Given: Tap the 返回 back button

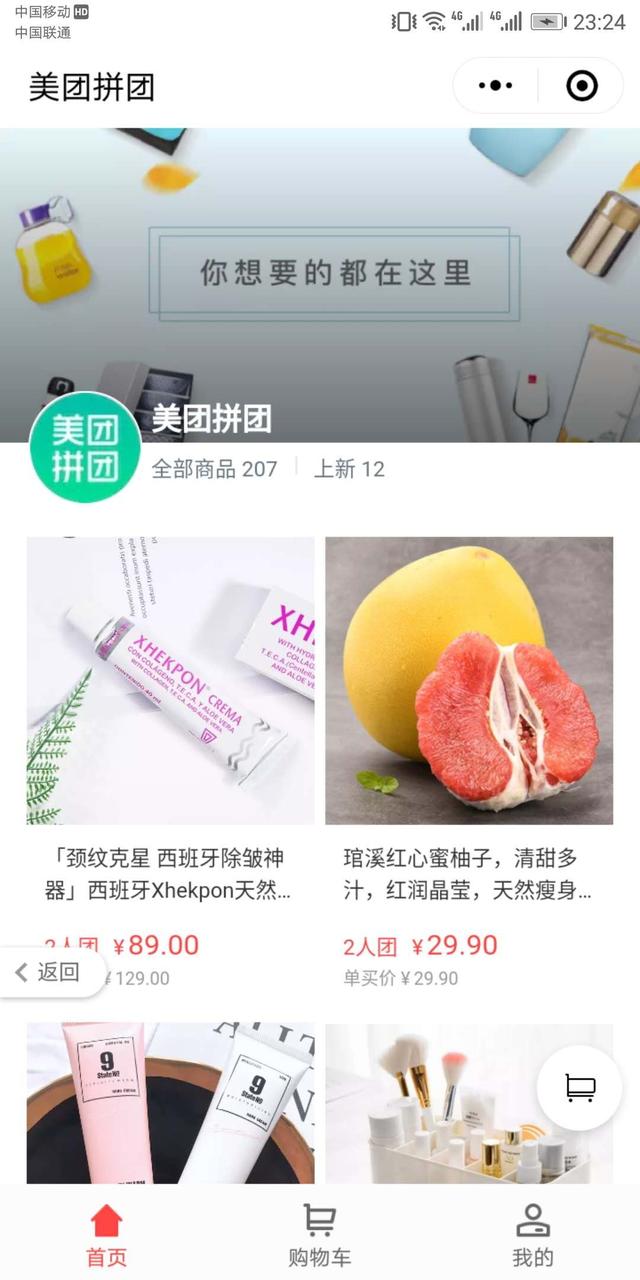Looking at the screenshot, I should 48,971.
